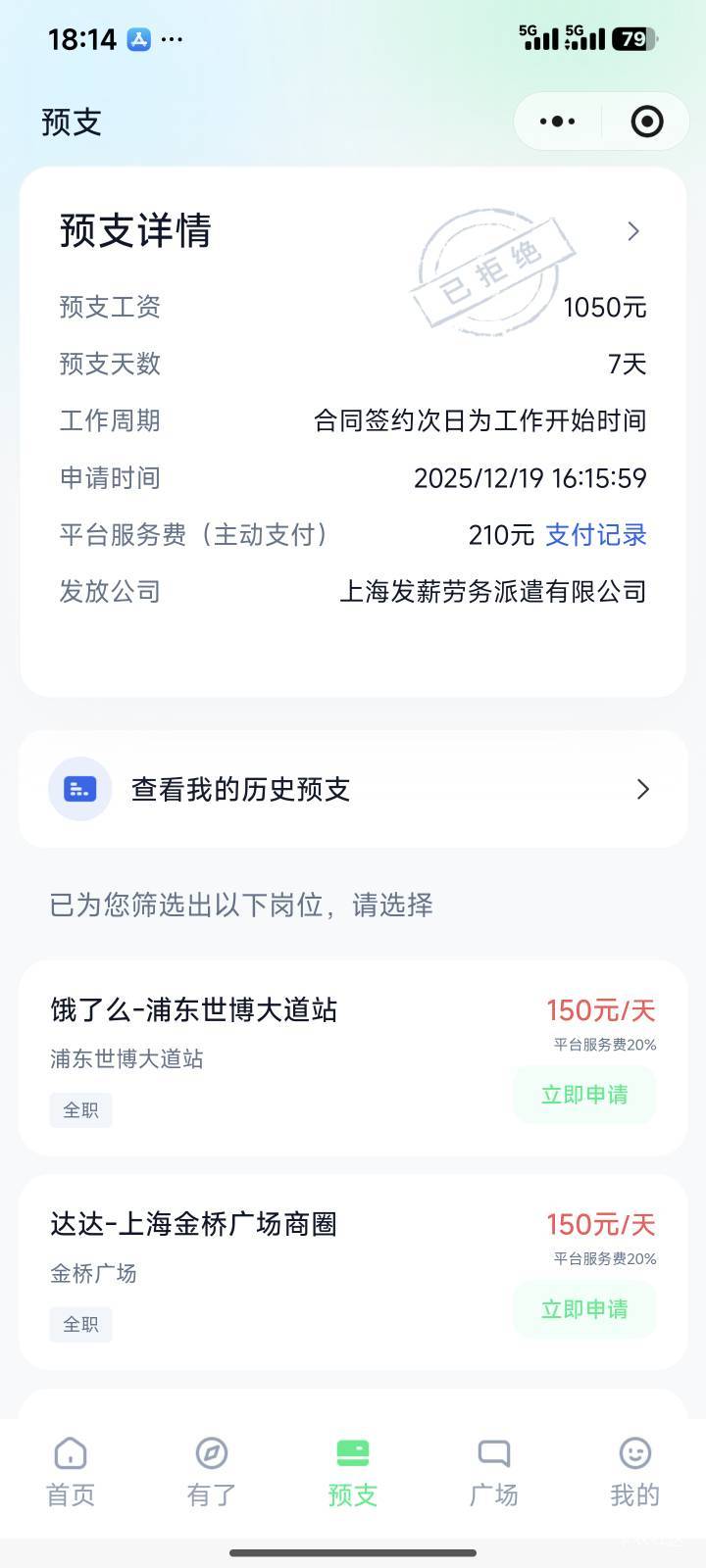Open 预支详情 via the chevron arrow
The height and width of the screenshot is (1568, 706).
633,231
